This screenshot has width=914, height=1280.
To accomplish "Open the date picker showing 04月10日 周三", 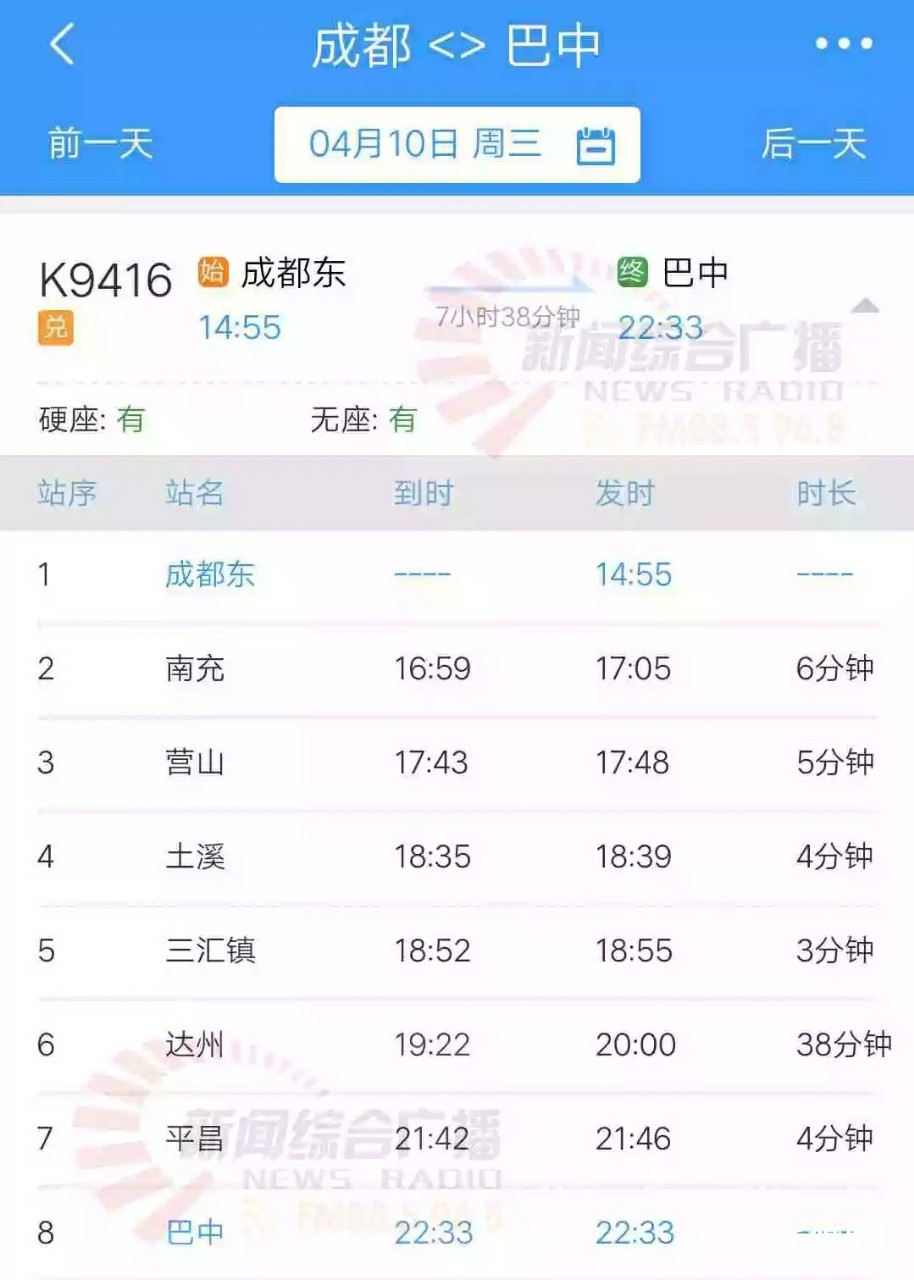I will coord(457,145).
